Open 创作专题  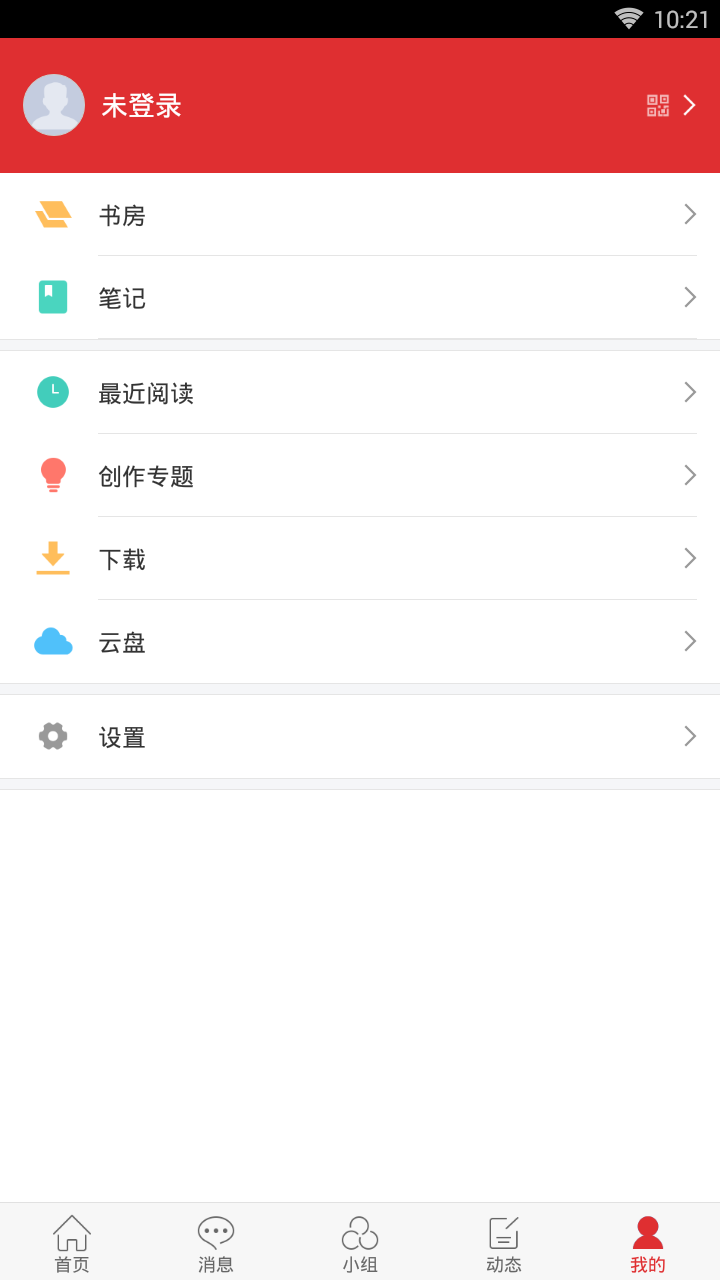[360, 475]
